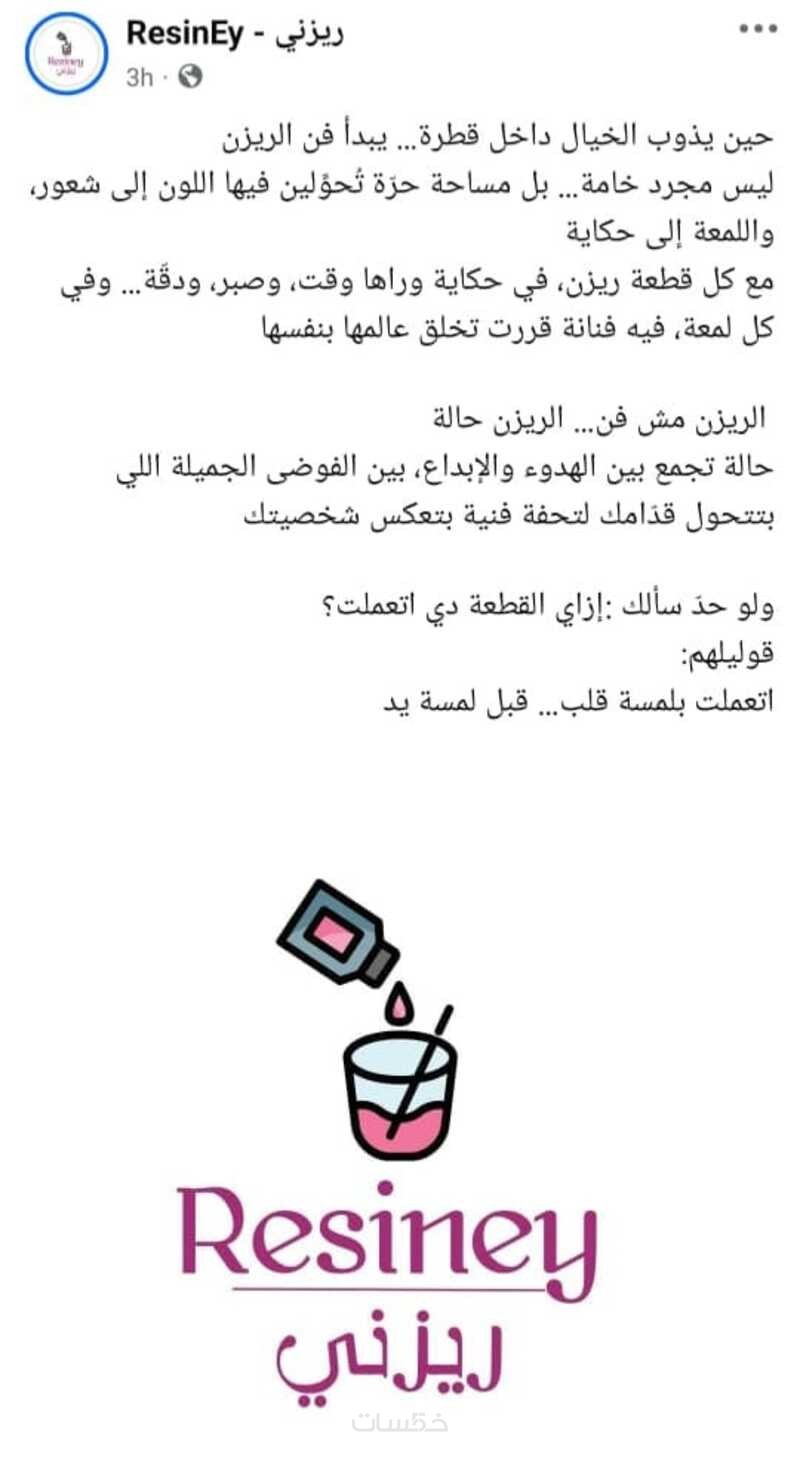Open the ResinEy page profile picture
The image size is (800, 1461).
66,54
